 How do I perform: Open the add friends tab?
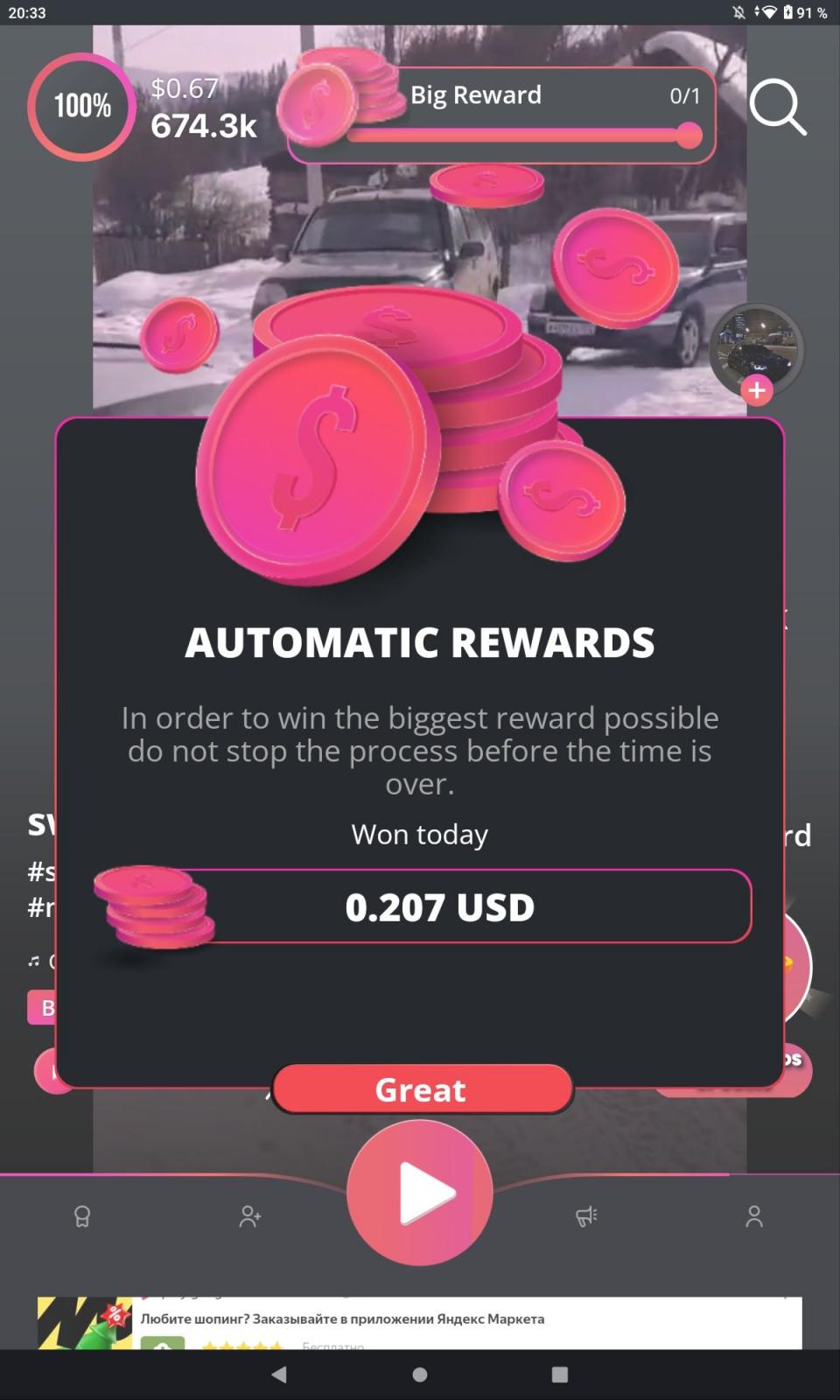coord(250,1216)
